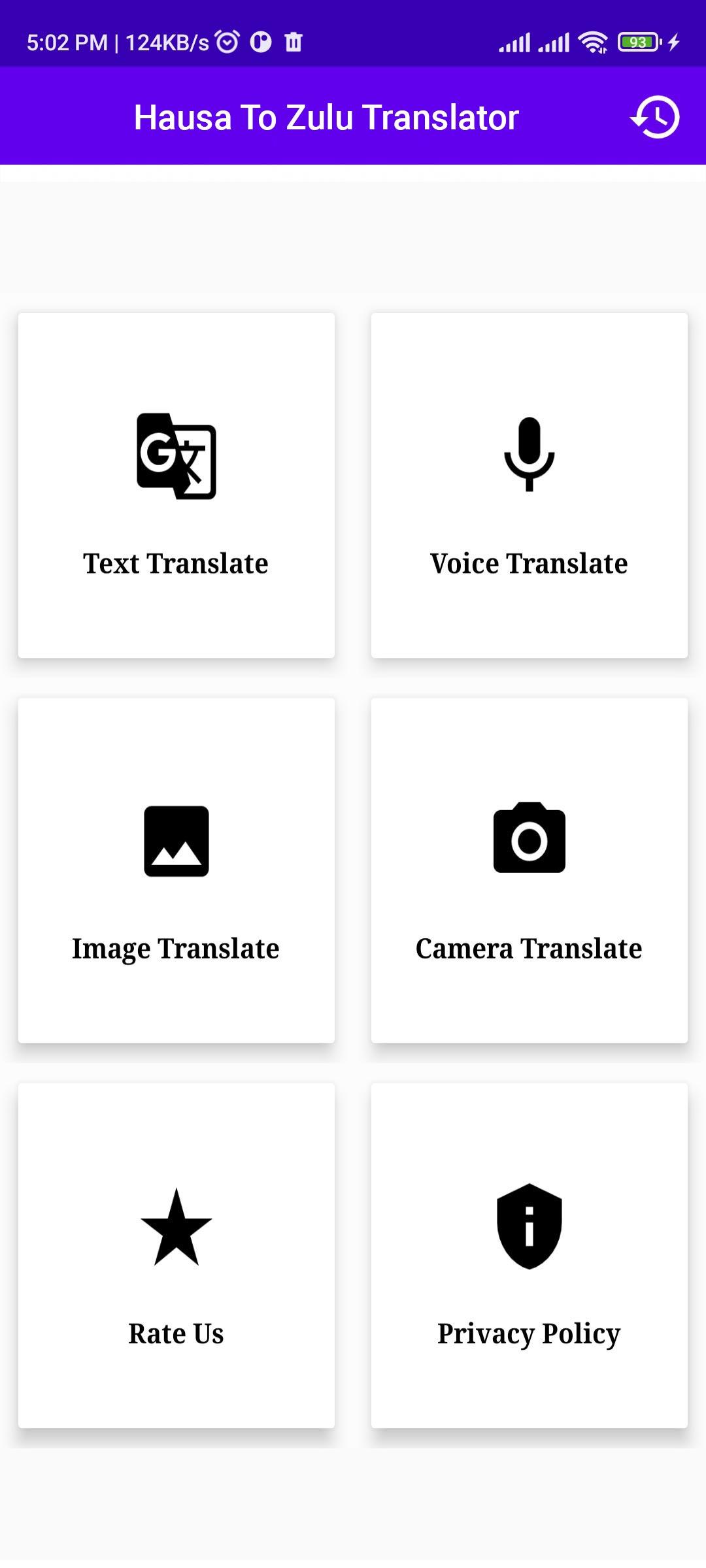Launch Camera Translate

point(529,870)
